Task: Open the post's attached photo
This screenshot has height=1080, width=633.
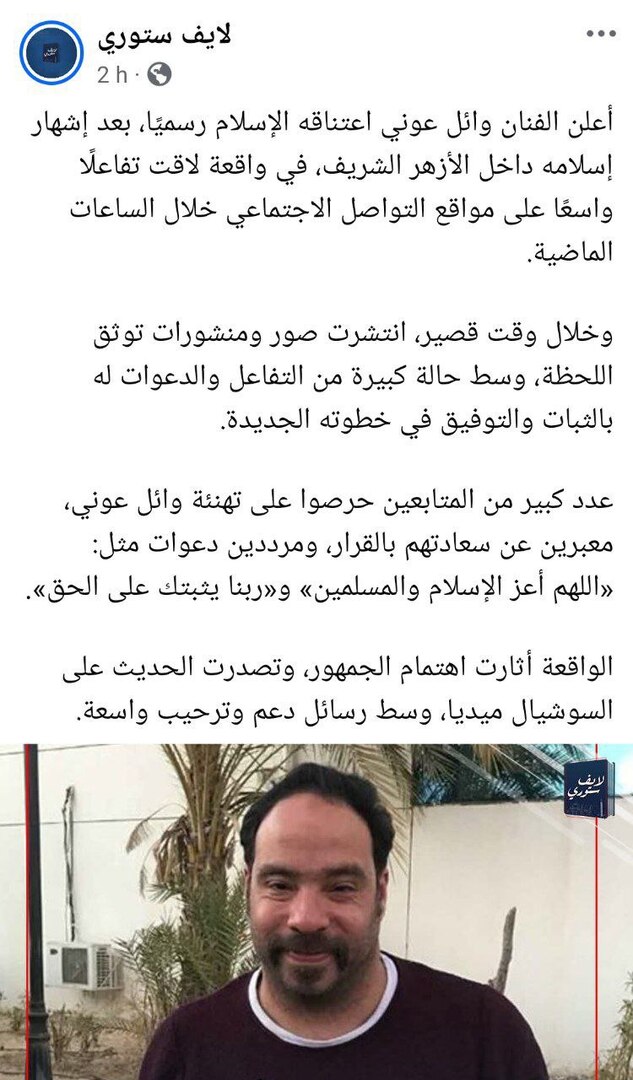Action: [x=316, y=910]
